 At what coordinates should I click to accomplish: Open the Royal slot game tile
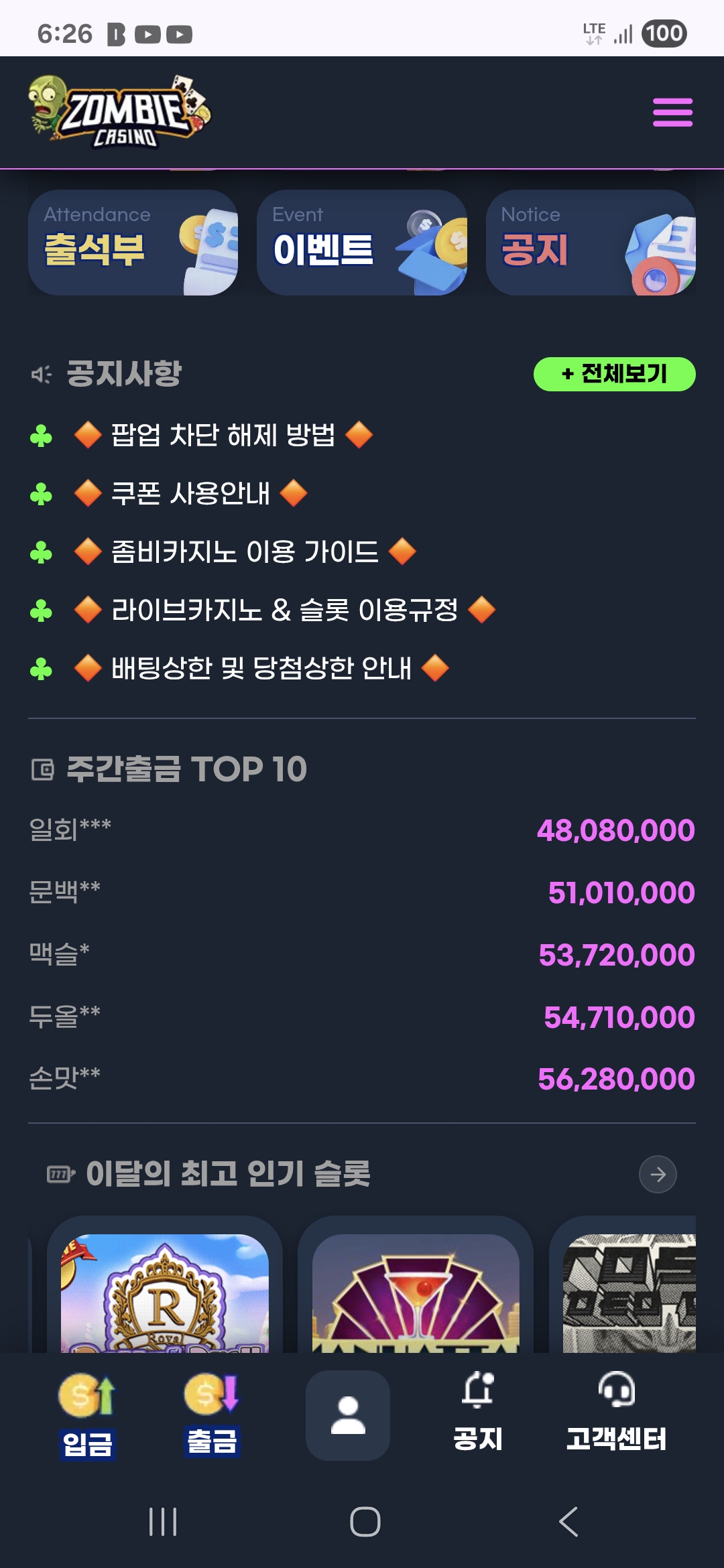point(165,1292)
